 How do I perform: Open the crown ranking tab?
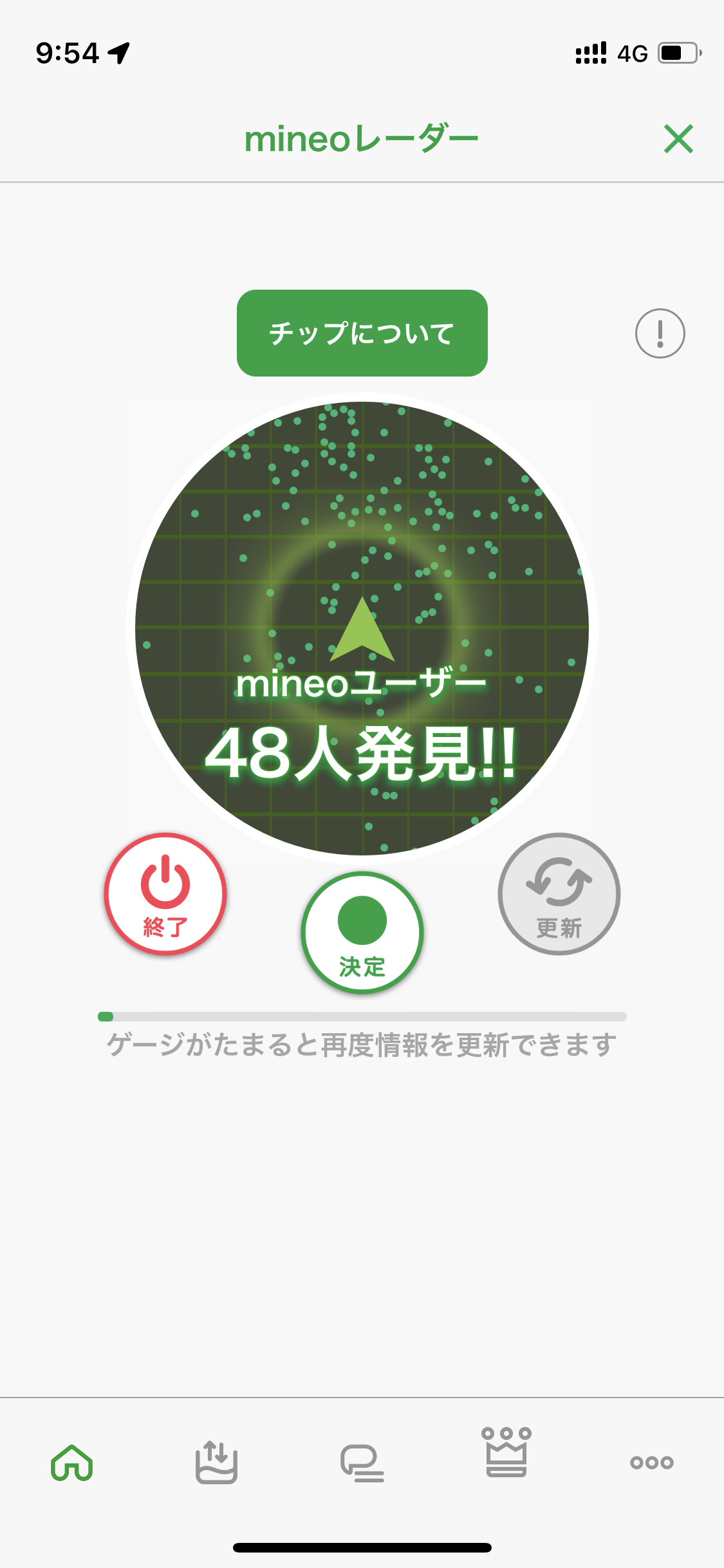pyautogui.click(x=506, y=1453)
